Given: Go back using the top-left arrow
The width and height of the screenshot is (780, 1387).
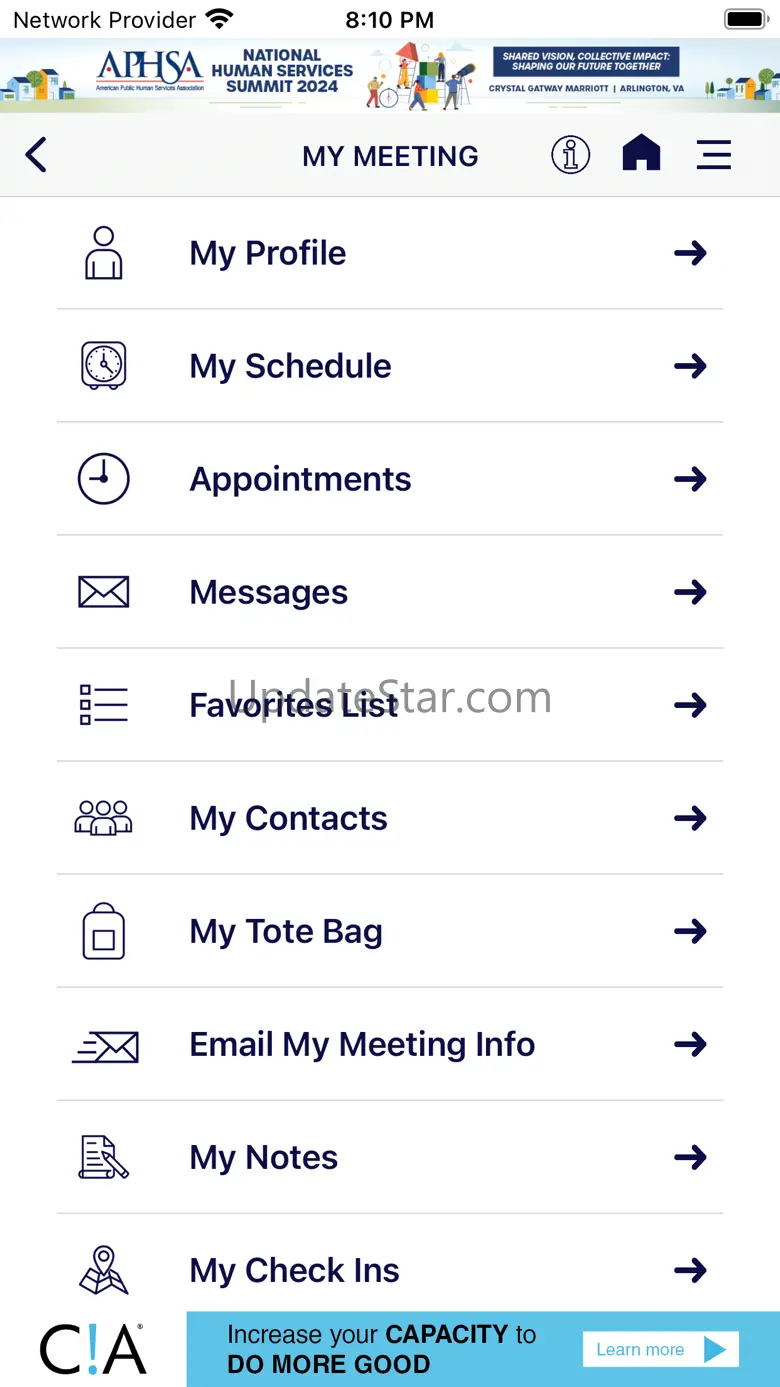Looking at the screenshot, I should click(36, 155).
